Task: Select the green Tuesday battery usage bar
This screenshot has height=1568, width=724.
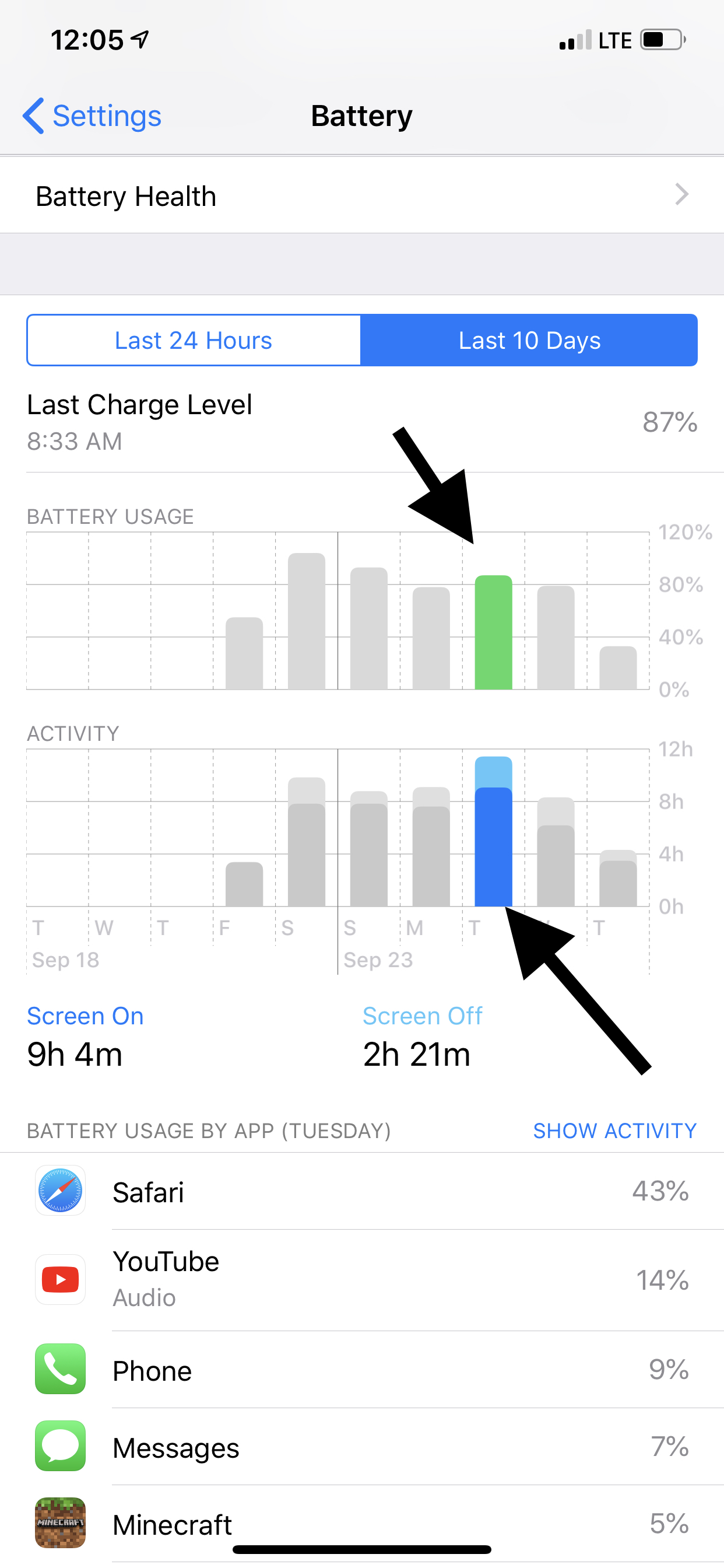Action: [493, 632]
